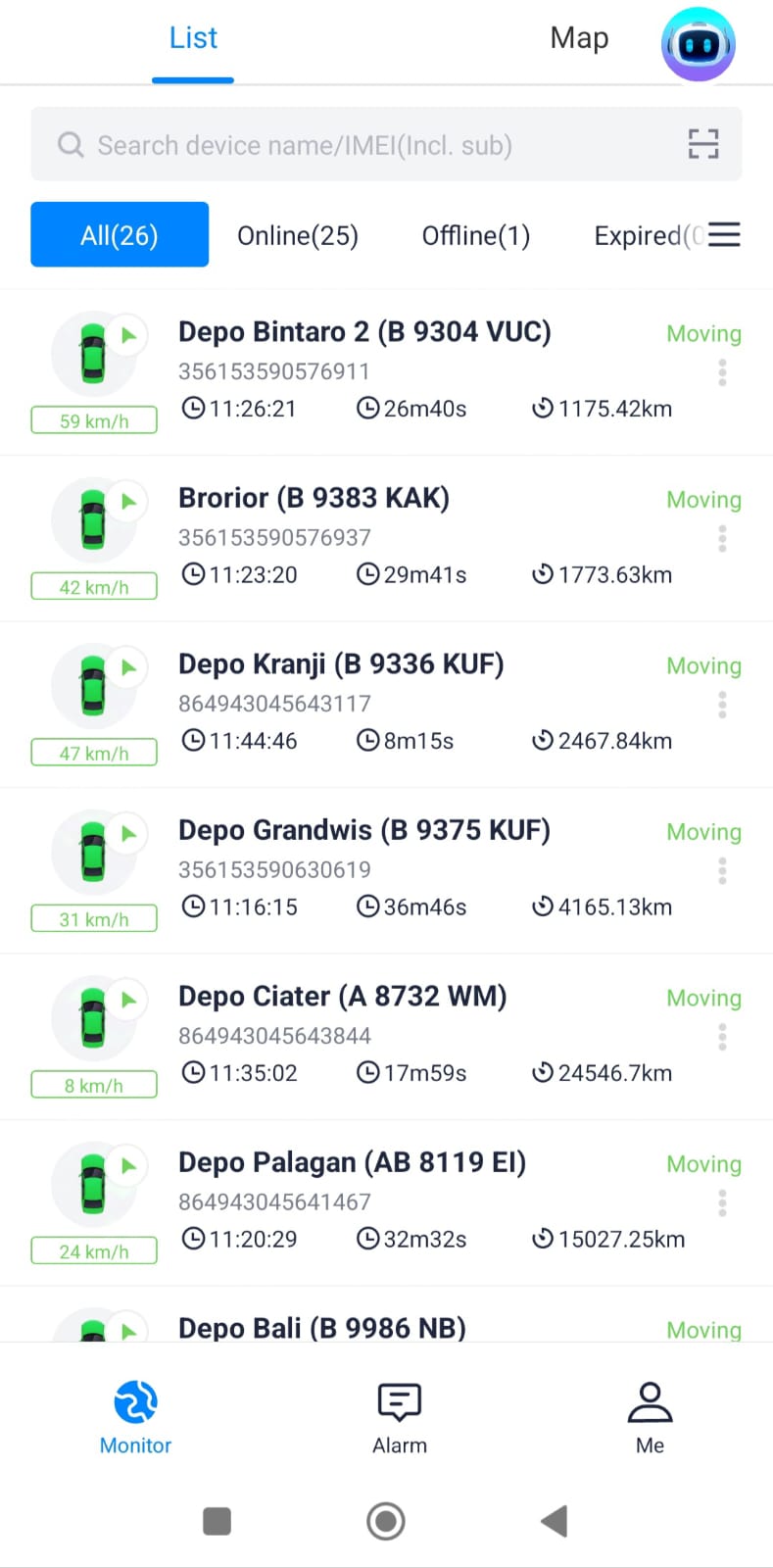Open the robot assistant icon
773x1568 pixels.
click(698, 44)
